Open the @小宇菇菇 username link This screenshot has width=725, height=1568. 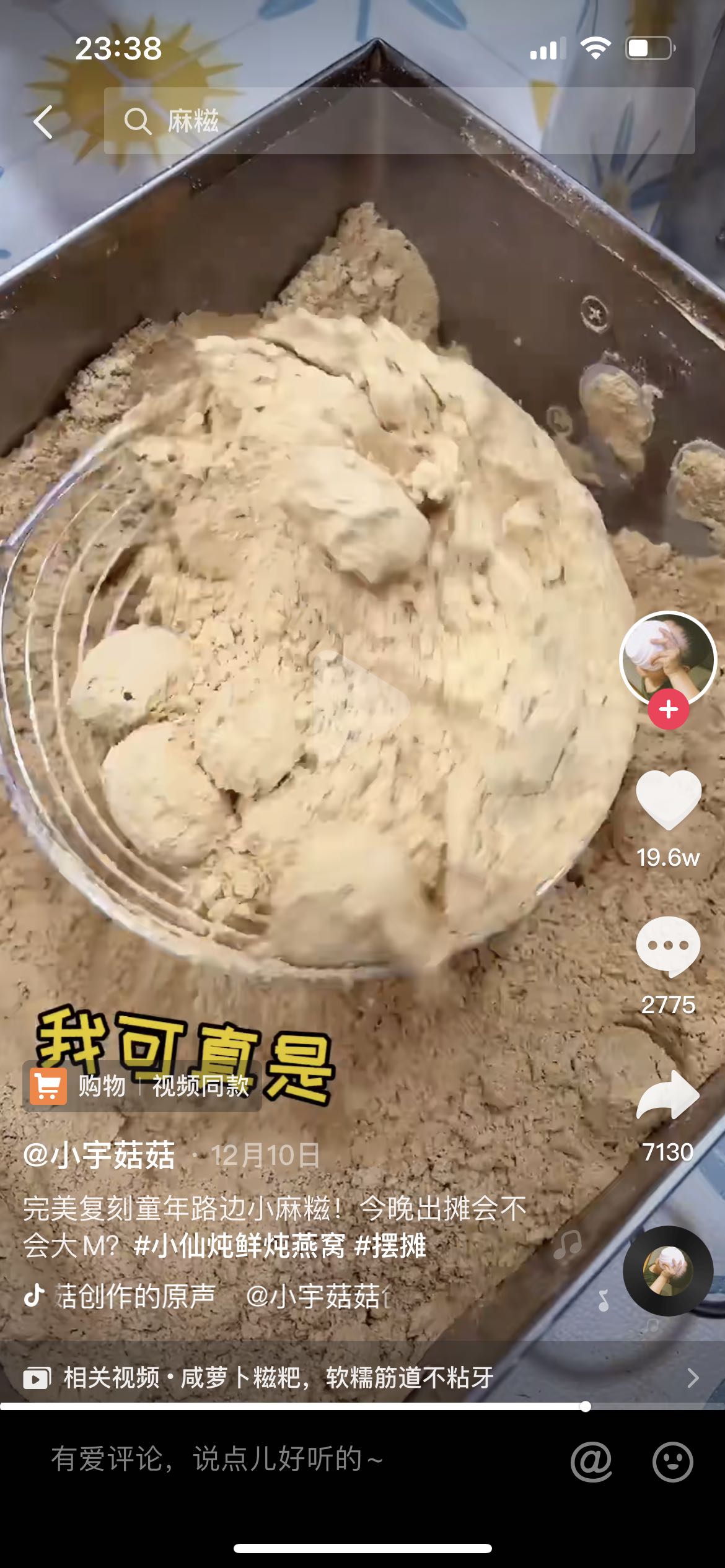tap(99, 1155)
